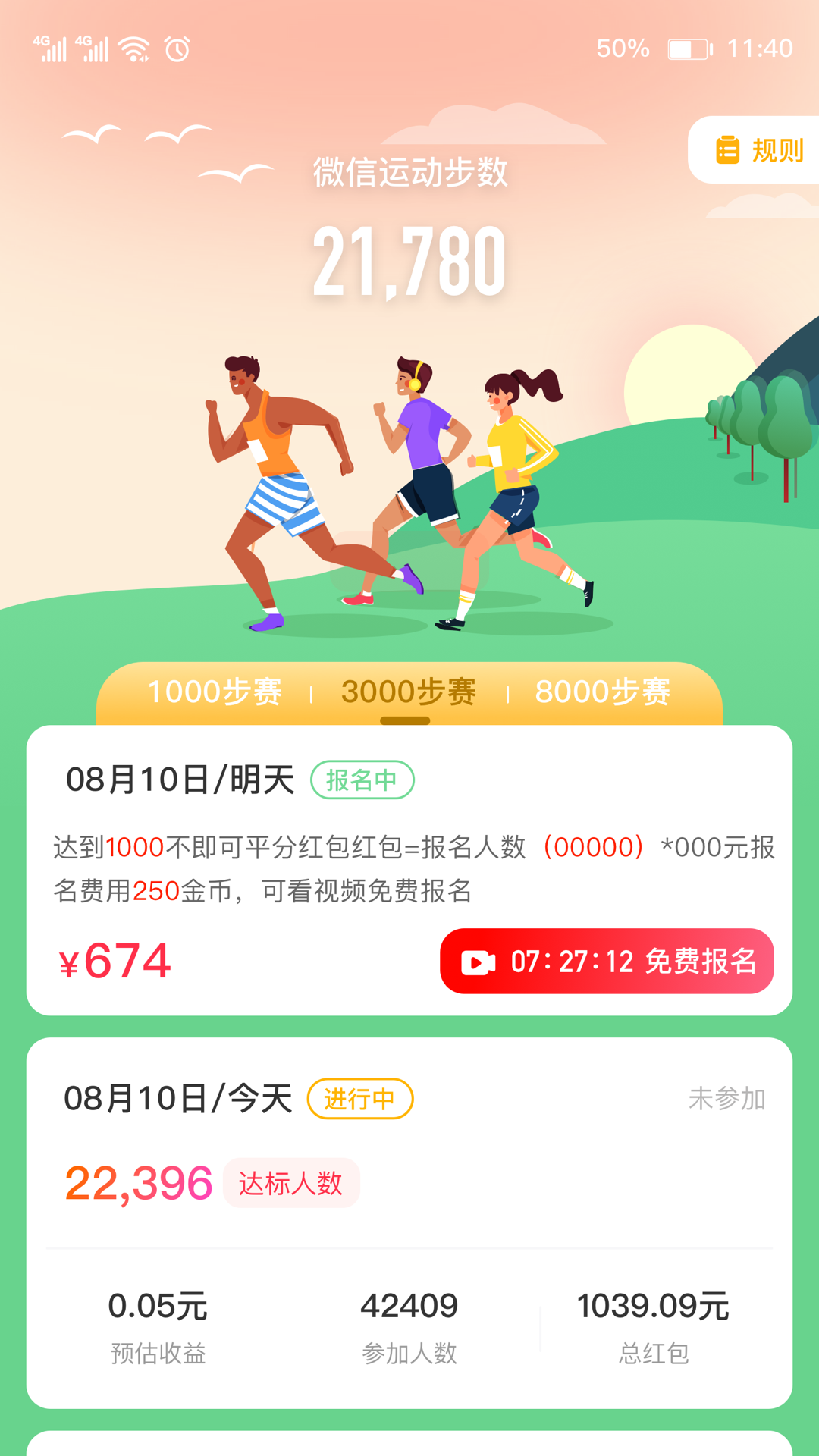Open the 规则 rules button

click(758, 150)
